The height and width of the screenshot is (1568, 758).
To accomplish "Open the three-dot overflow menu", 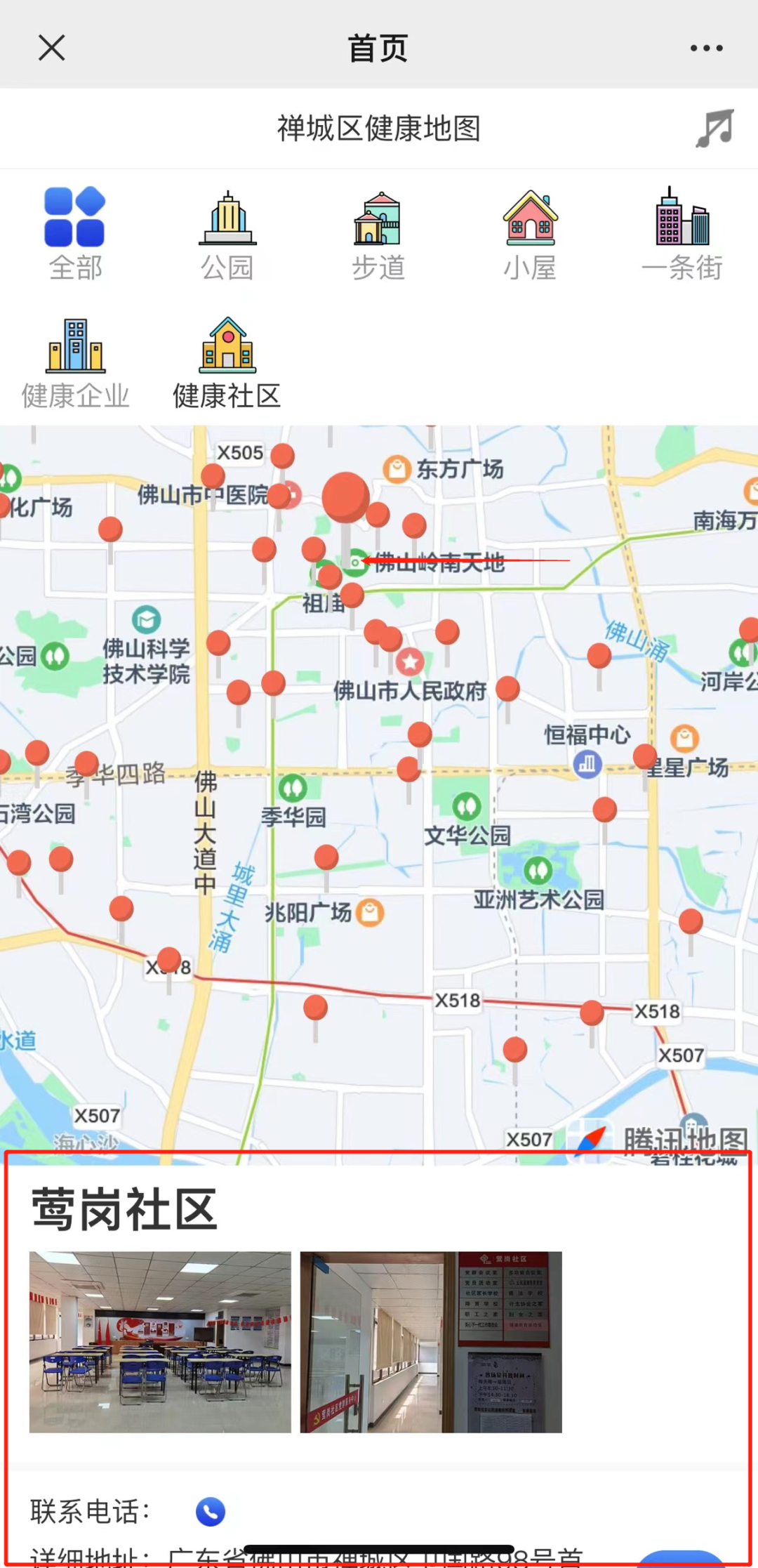I will tap(706, 48).
